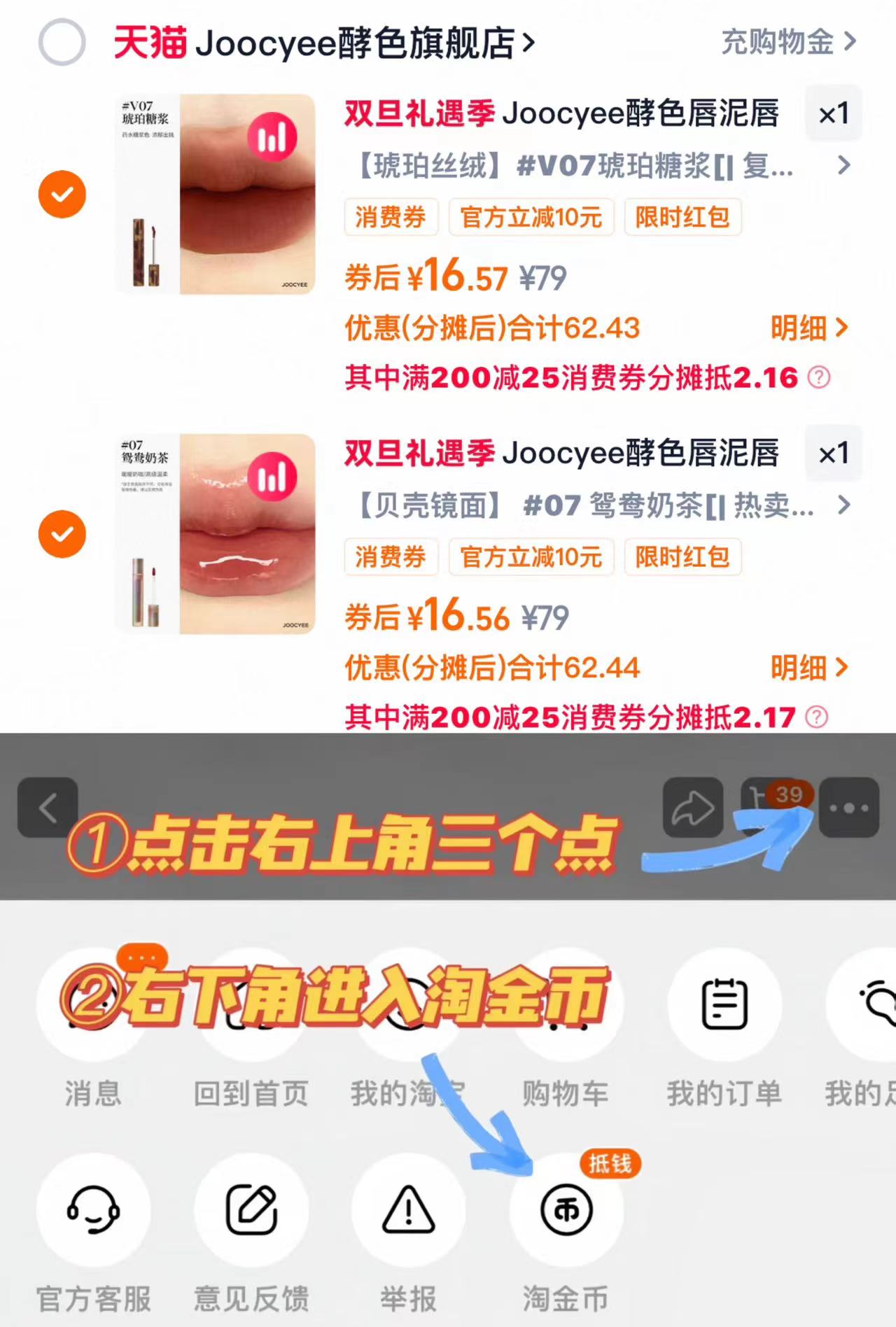Select the store select-all circle

point(62,42)
